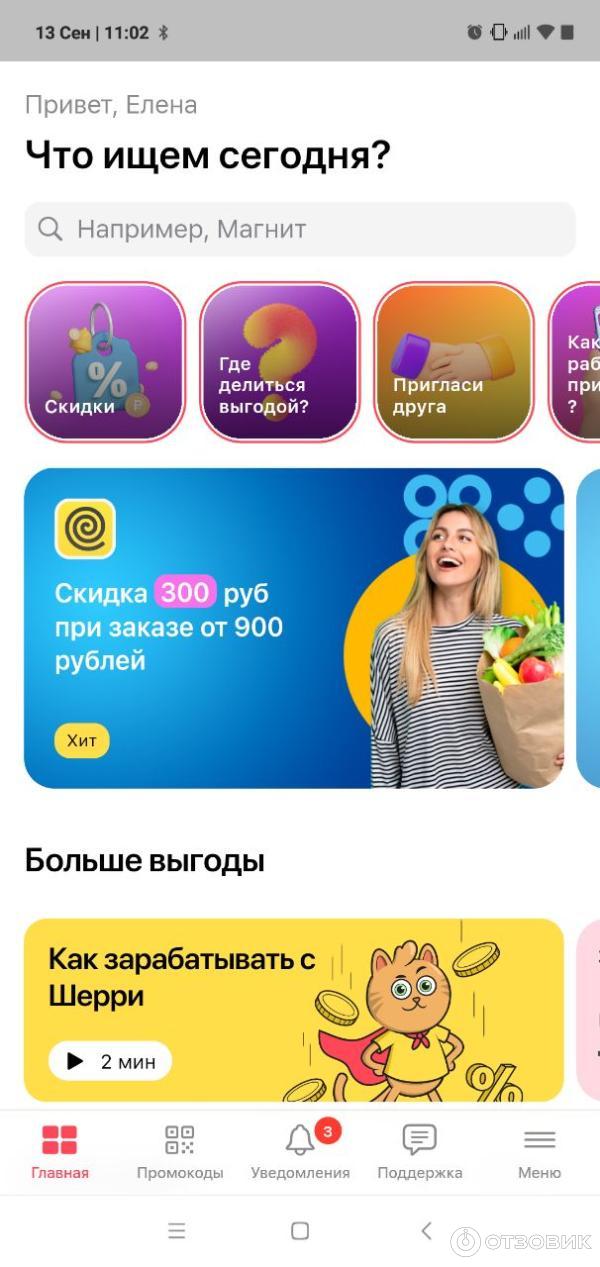The height and width of the screenshot is (1267, 600).
Task: Open the Меню tab
Action: click(539, 1151)
